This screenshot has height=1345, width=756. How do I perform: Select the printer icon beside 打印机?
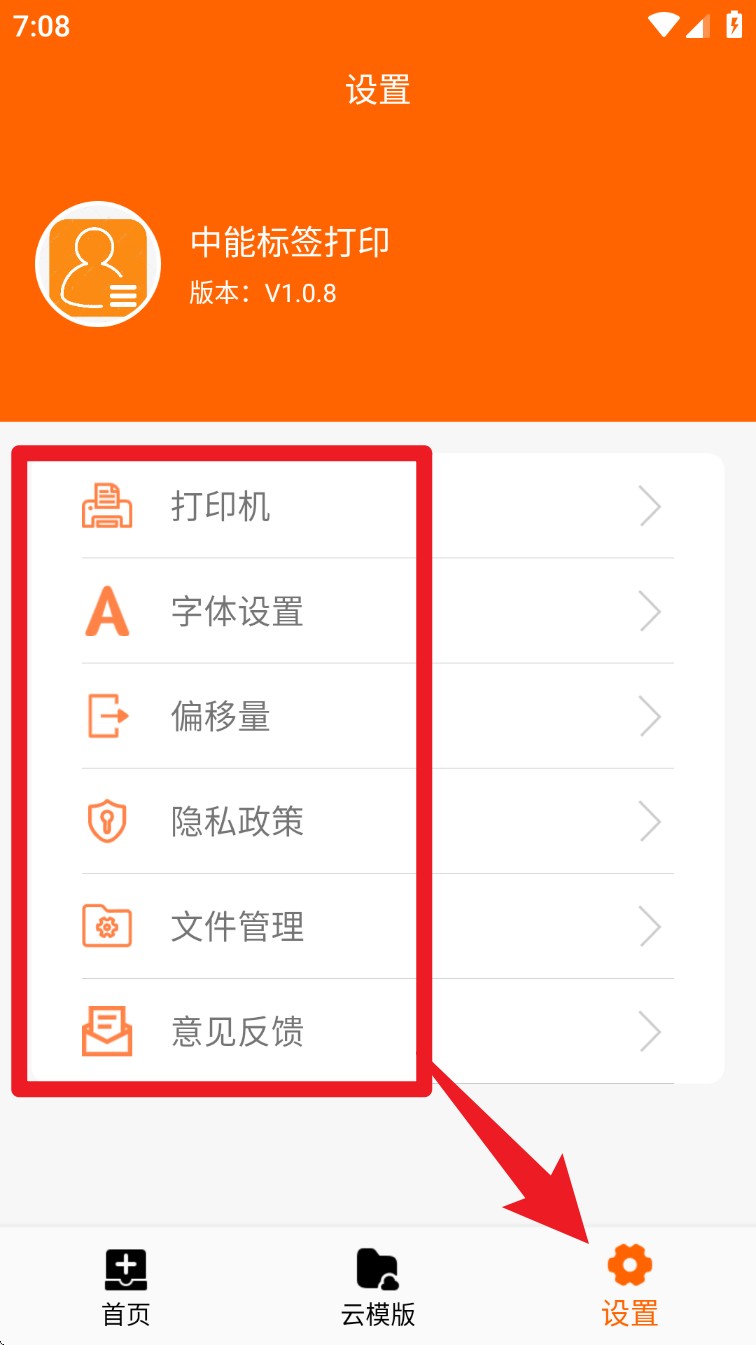coord(108,506)
